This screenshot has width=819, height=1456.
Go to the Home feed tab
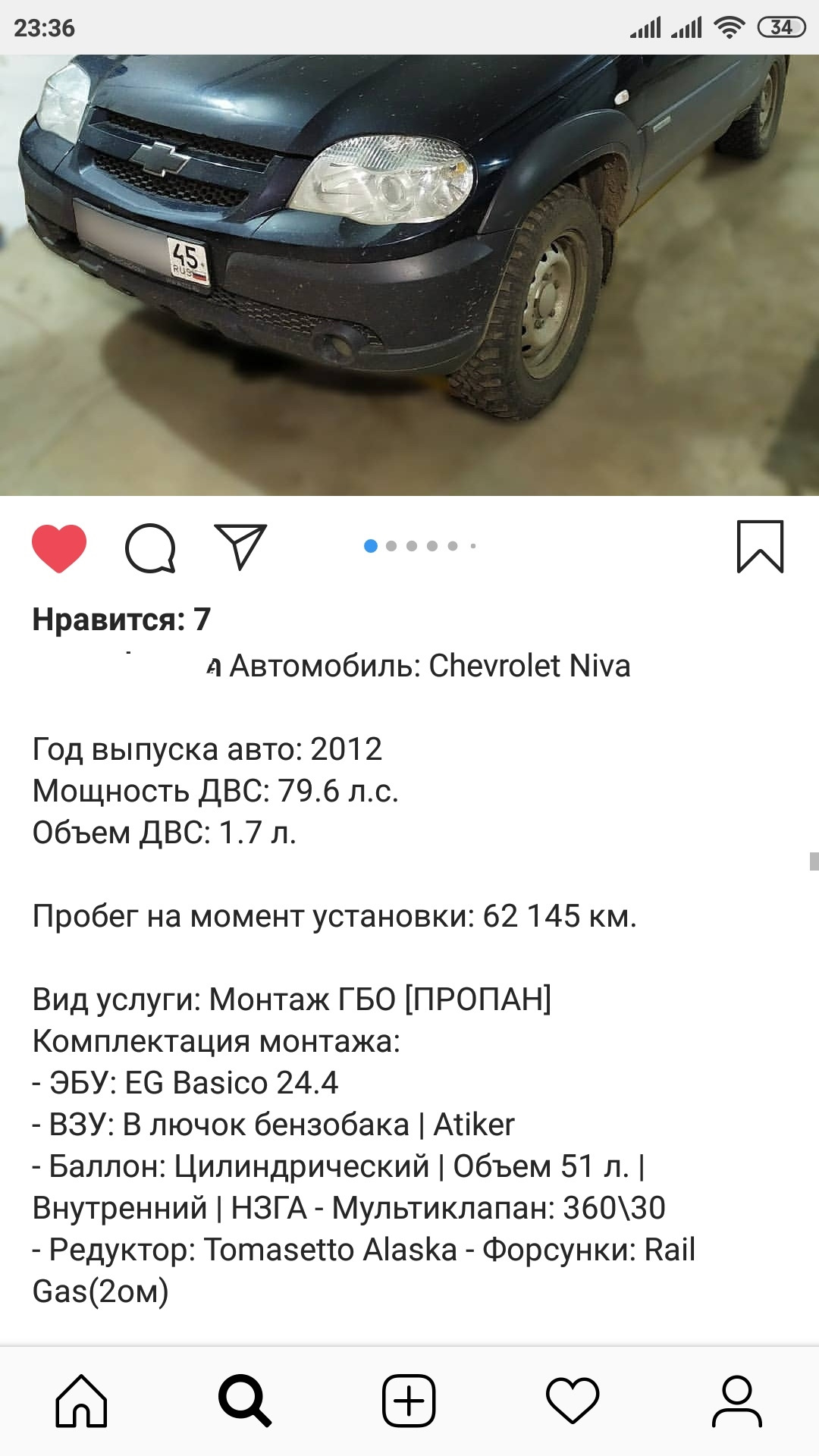point(81,1401)
